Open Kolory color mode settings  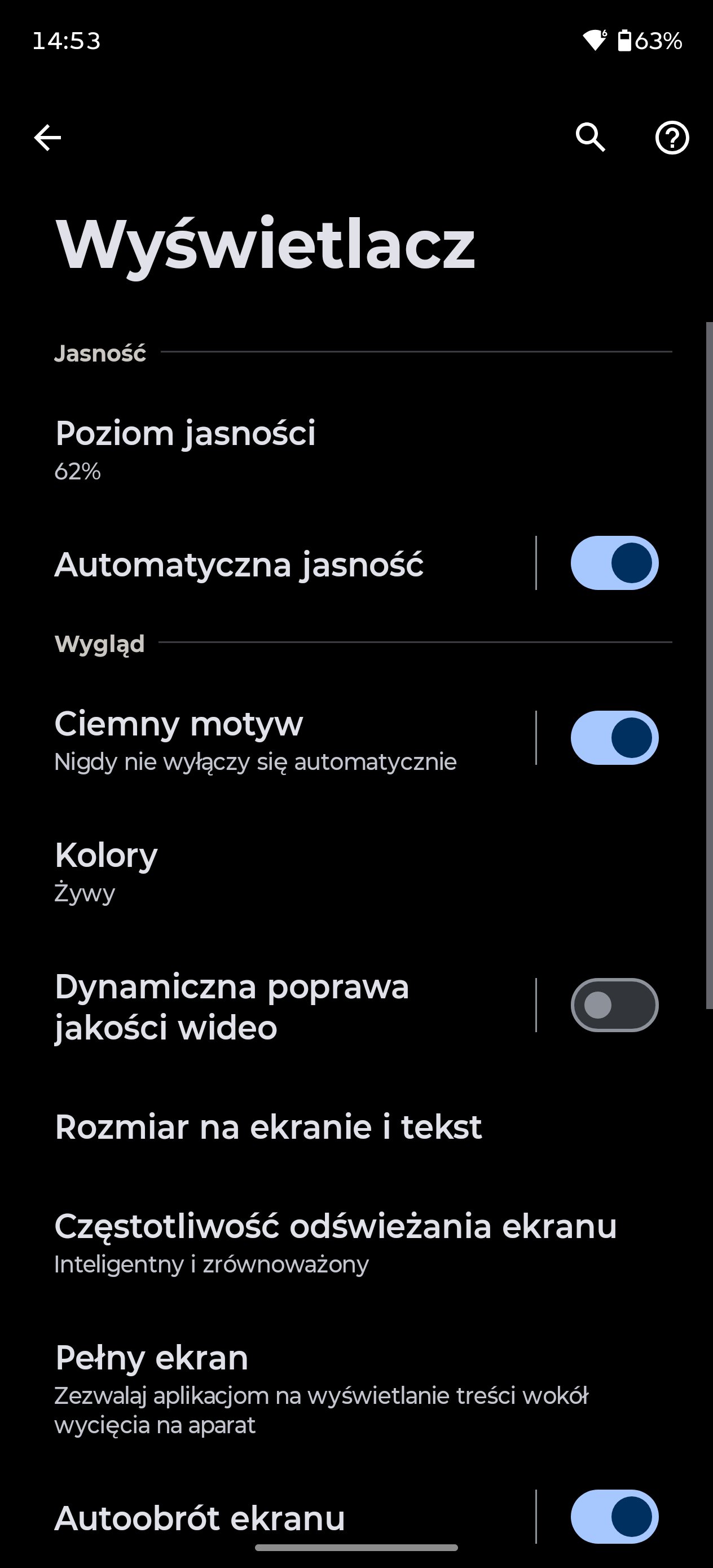click(x=107, y=870)
